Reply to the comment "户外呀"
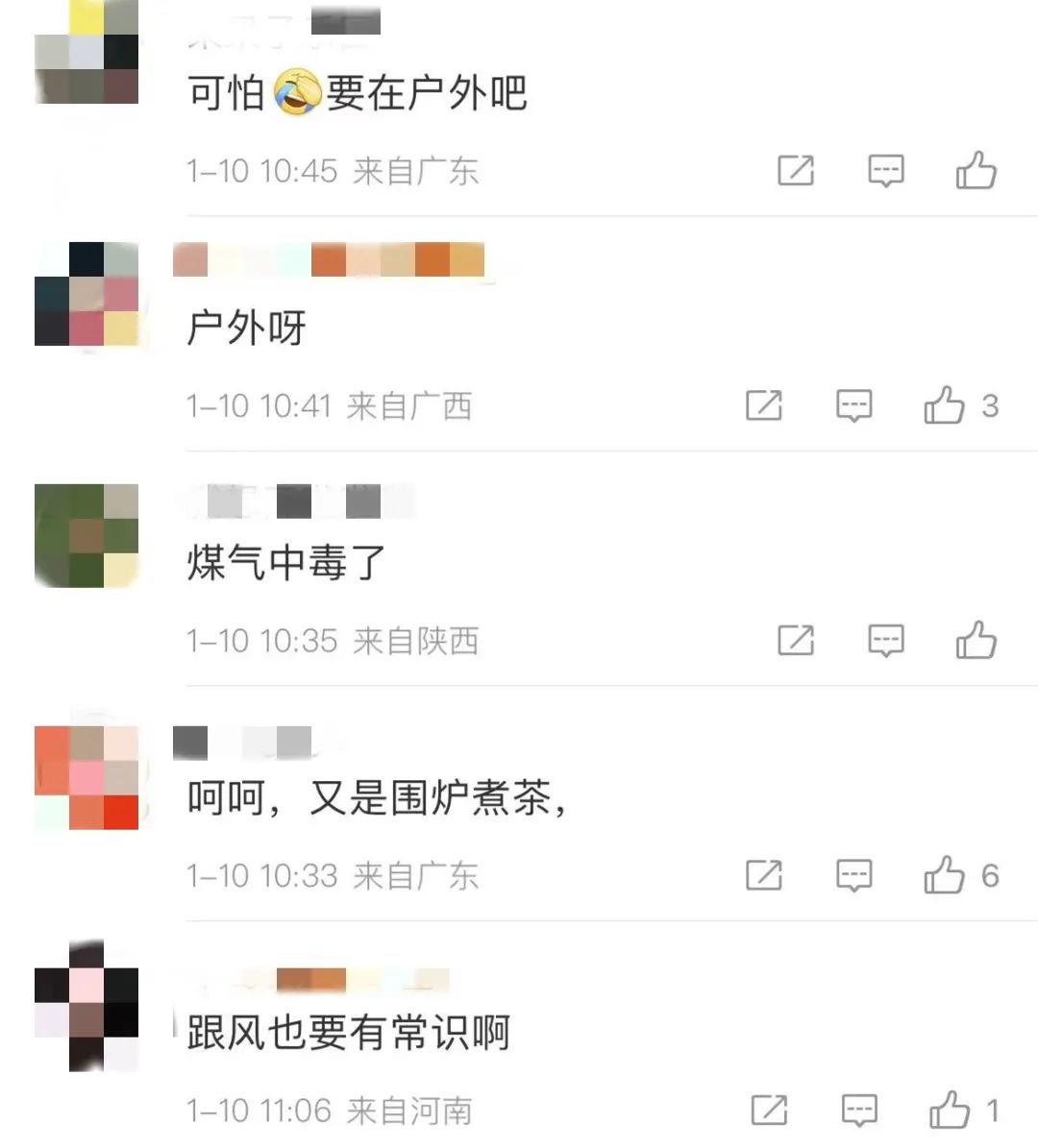 pos(853,405)
